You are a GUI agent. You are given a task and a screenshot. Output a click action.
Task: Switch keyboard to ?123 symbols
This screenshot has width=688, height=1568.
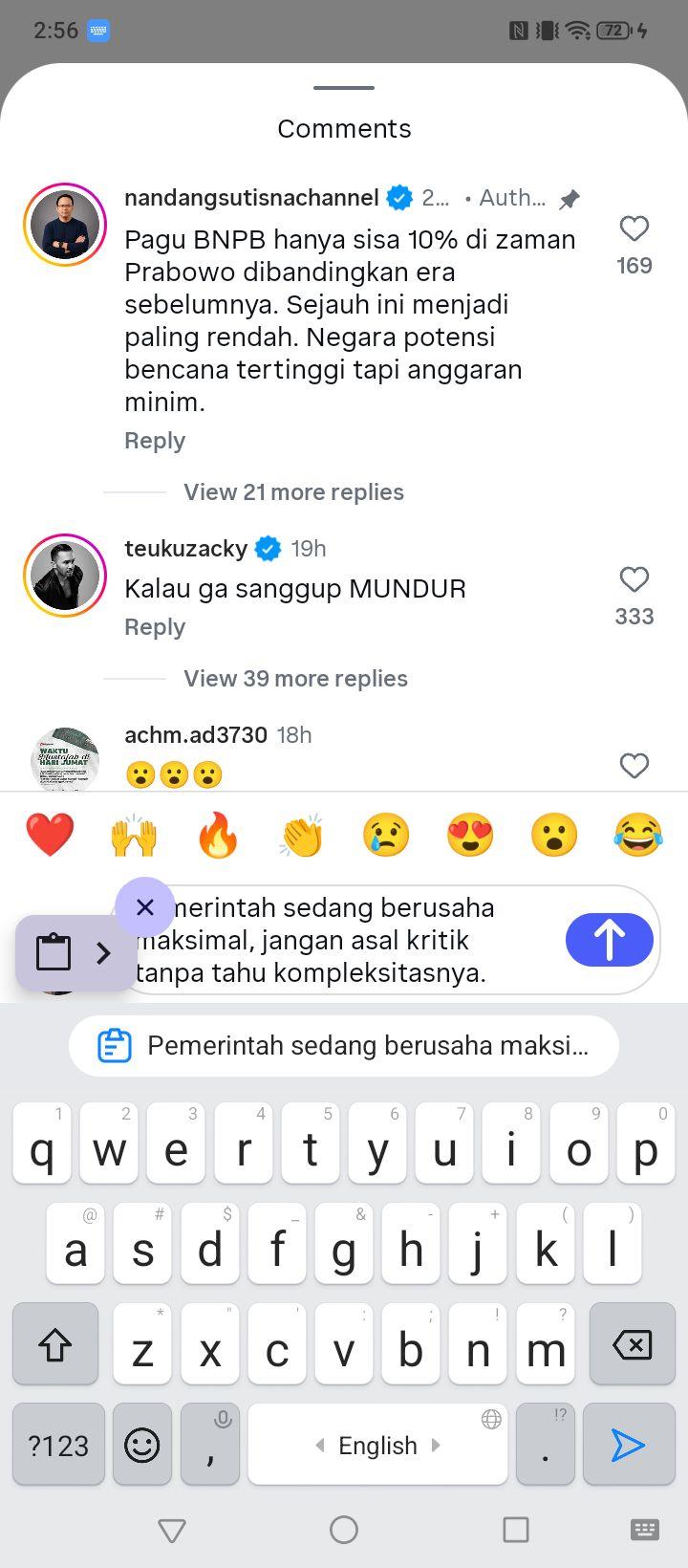coord(58,1445)
